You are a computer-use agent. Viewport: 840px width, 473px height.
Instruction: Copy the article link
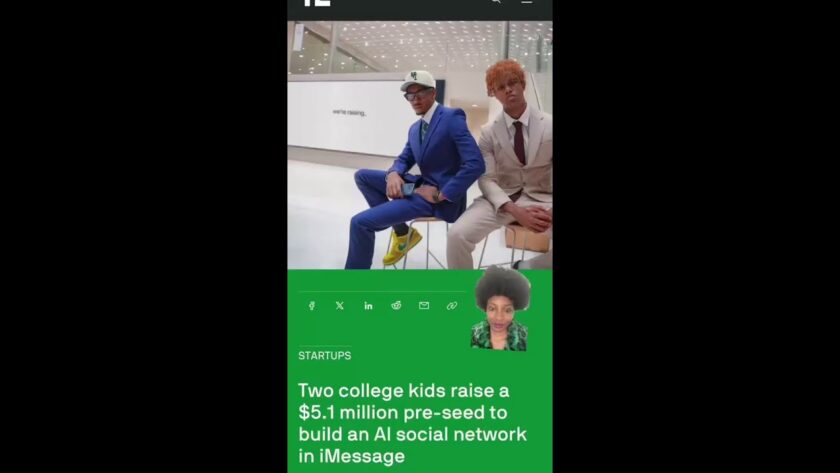pyautogui.click(x=452, y=306)
